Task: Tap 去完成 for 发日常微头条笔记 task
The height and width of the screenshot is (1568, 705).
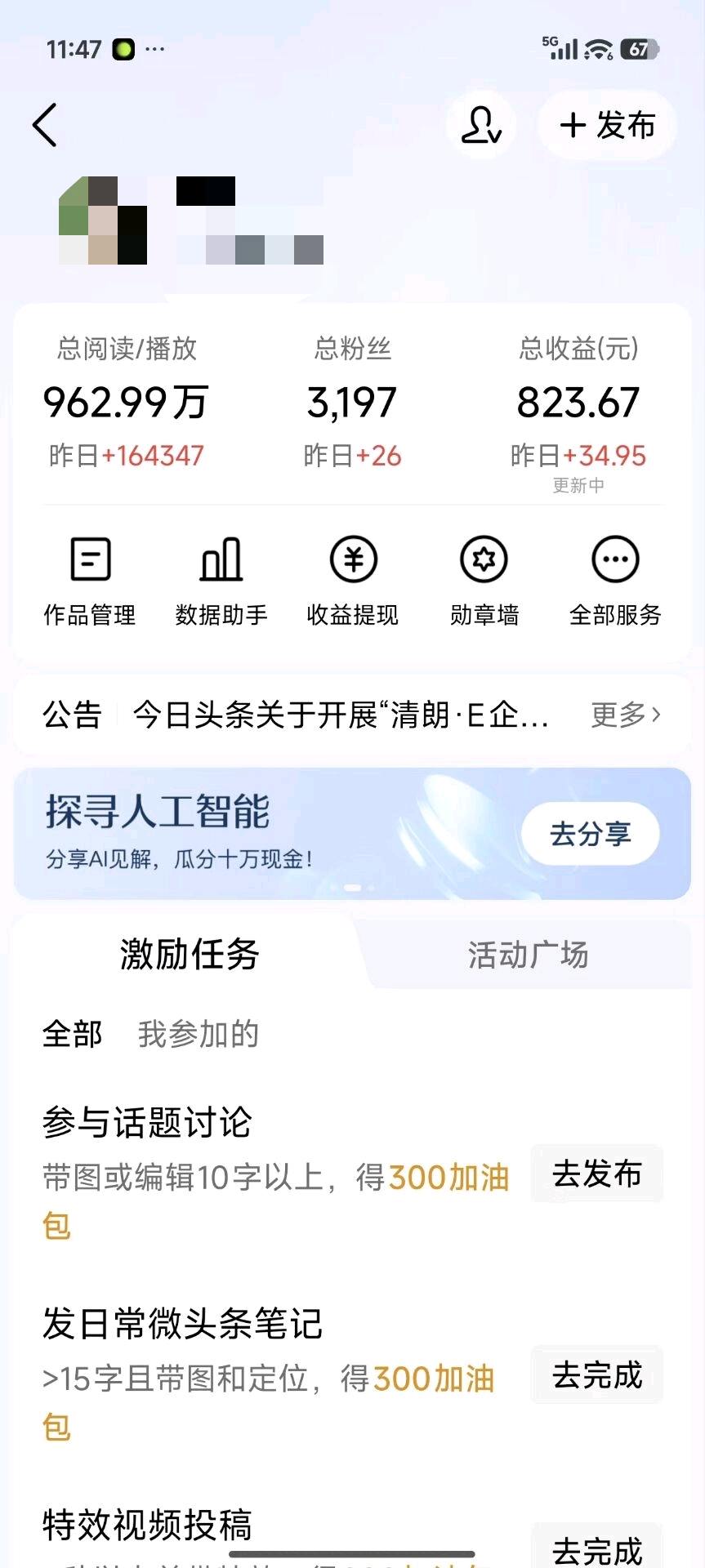Action: pos(596,1374)
